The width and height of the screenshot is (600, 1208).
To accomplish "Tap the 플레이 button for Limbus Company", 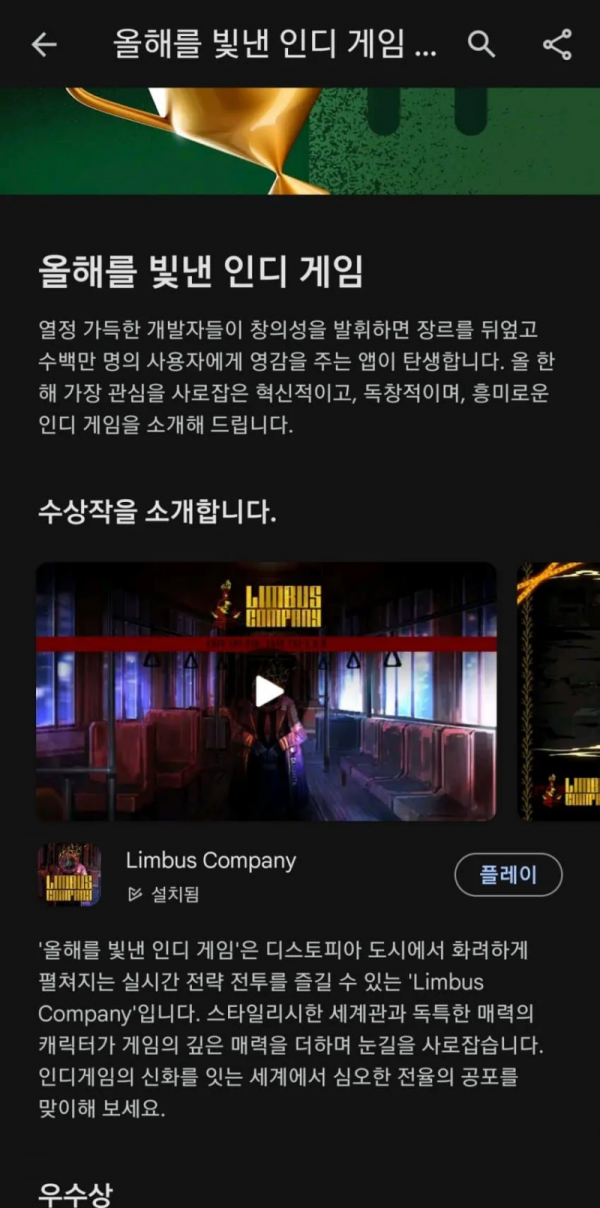I will click(x=508, y=875).
